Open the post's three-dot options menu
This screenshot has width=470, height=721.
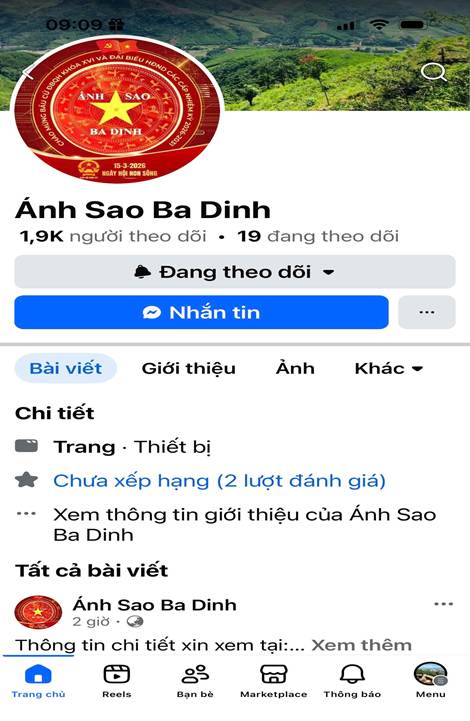click(443, 604)
